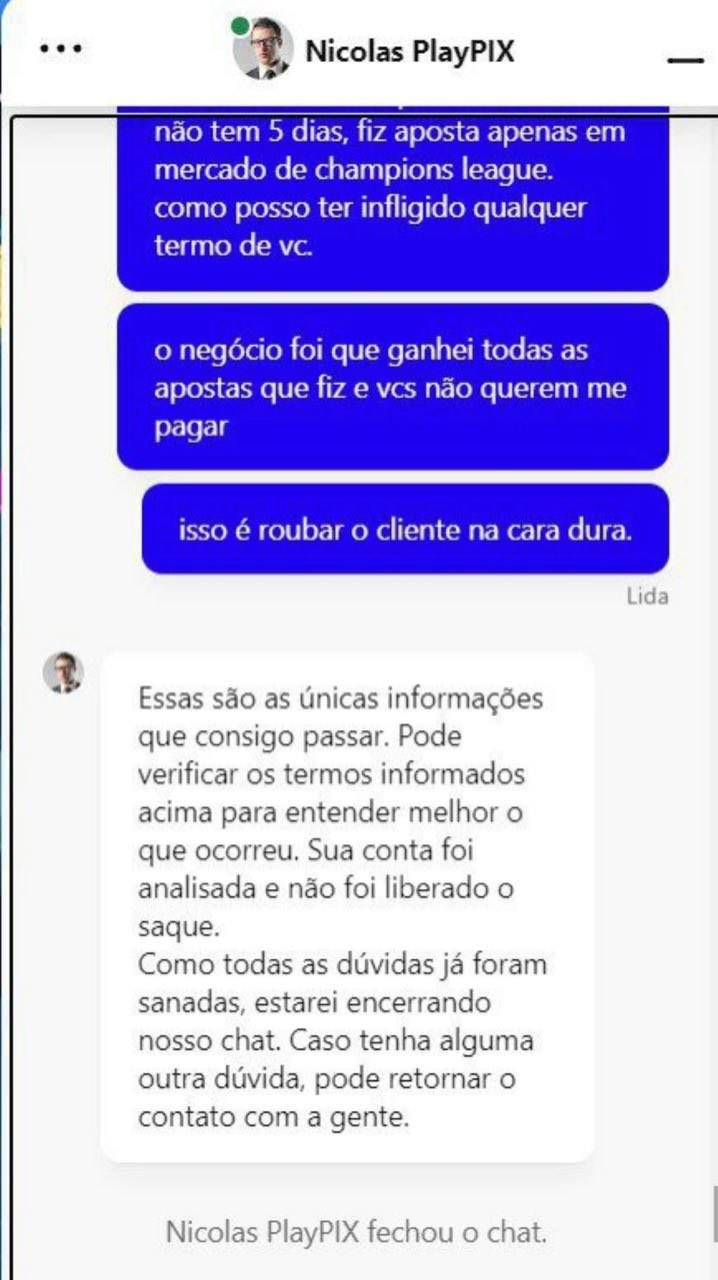This screenshot has height=1280, width=718.
Task: Open the three-dot chat options menu
Action: (60, 48)
